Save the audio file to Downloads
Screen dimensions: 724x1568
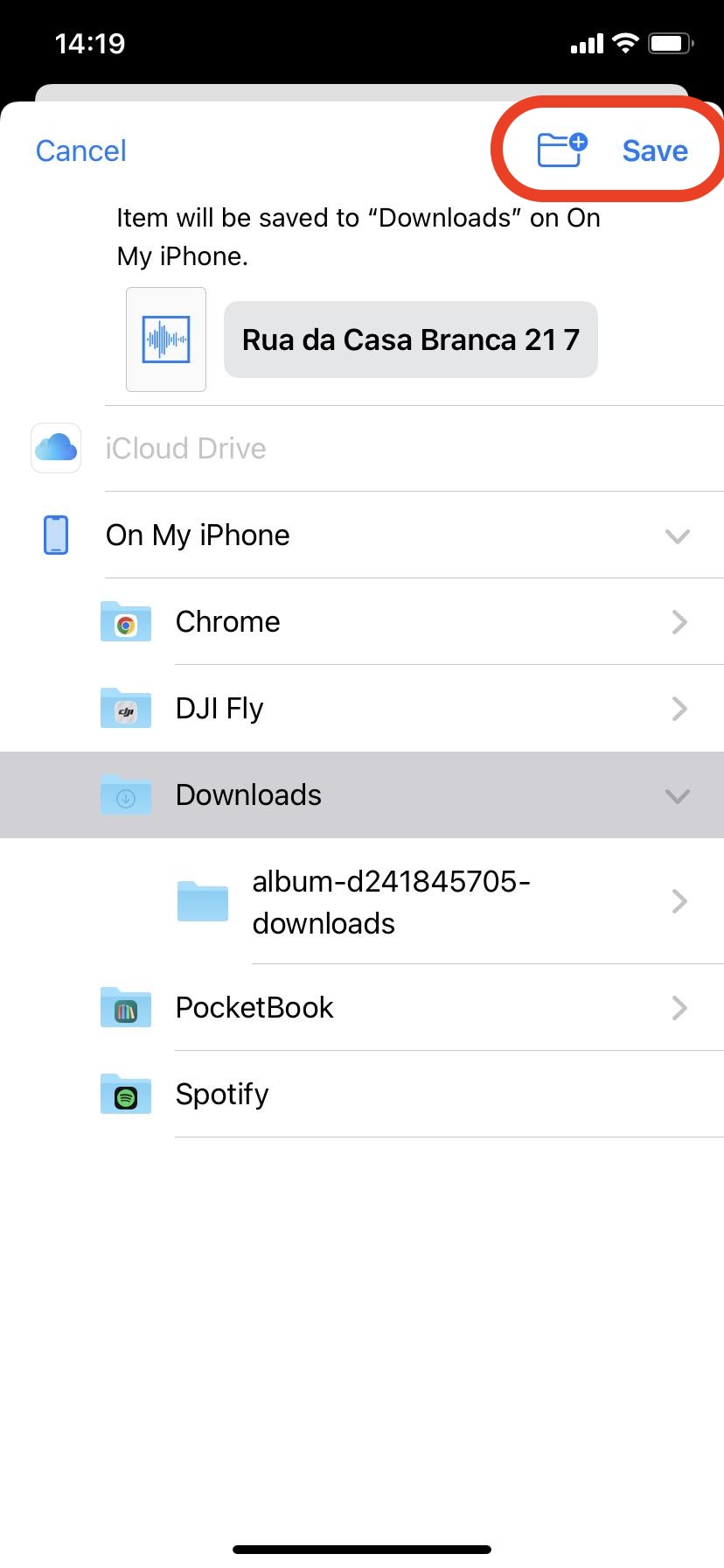pos(654,150)
